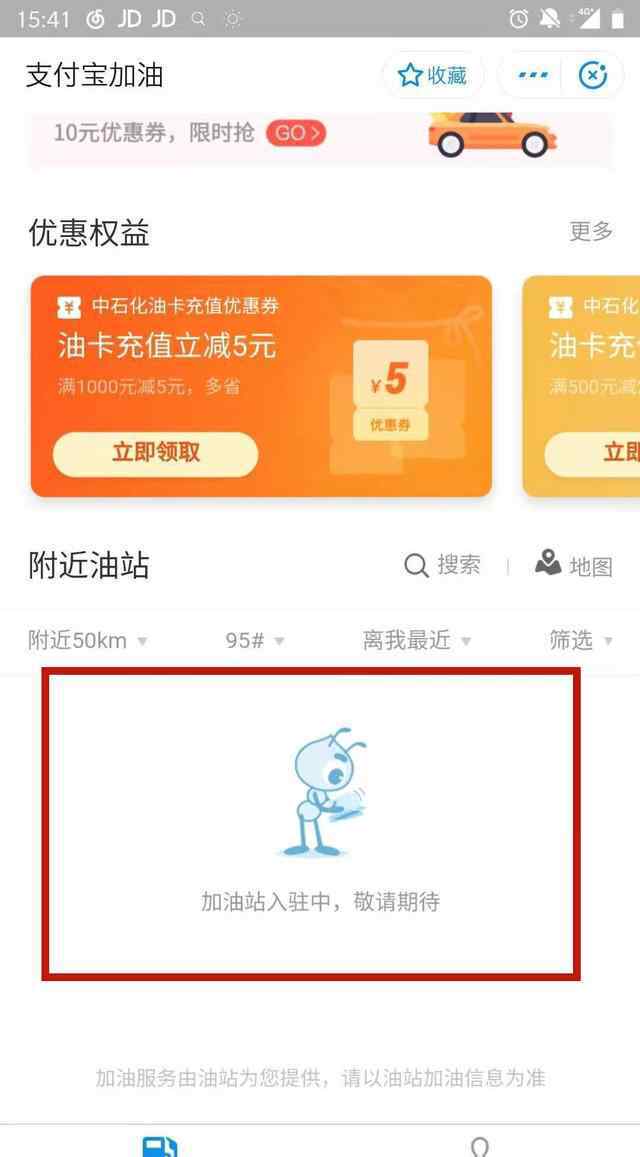Expand the 附近50km distance dropdown
The image size is (640, 1157).
(x=88, y=640)
